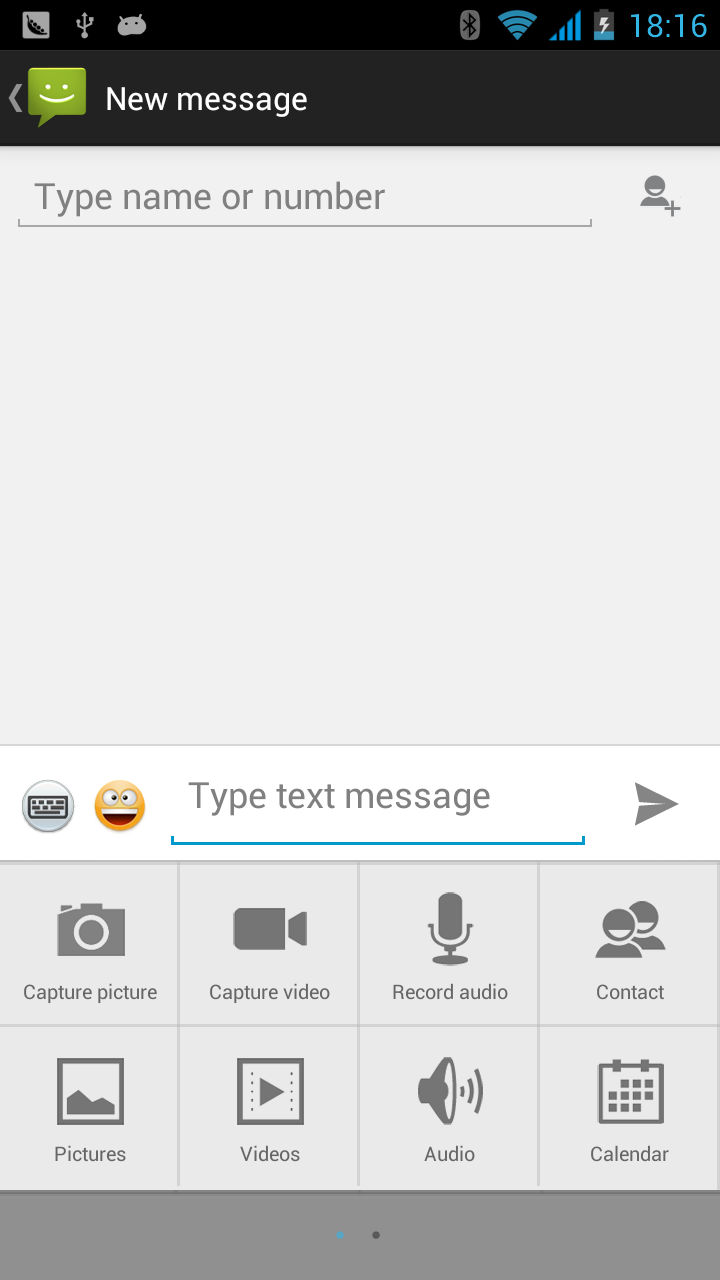Focus the Type text message field
Image resolution: width=720 pixels, height=1280 pixels.
tap(378, 798)
